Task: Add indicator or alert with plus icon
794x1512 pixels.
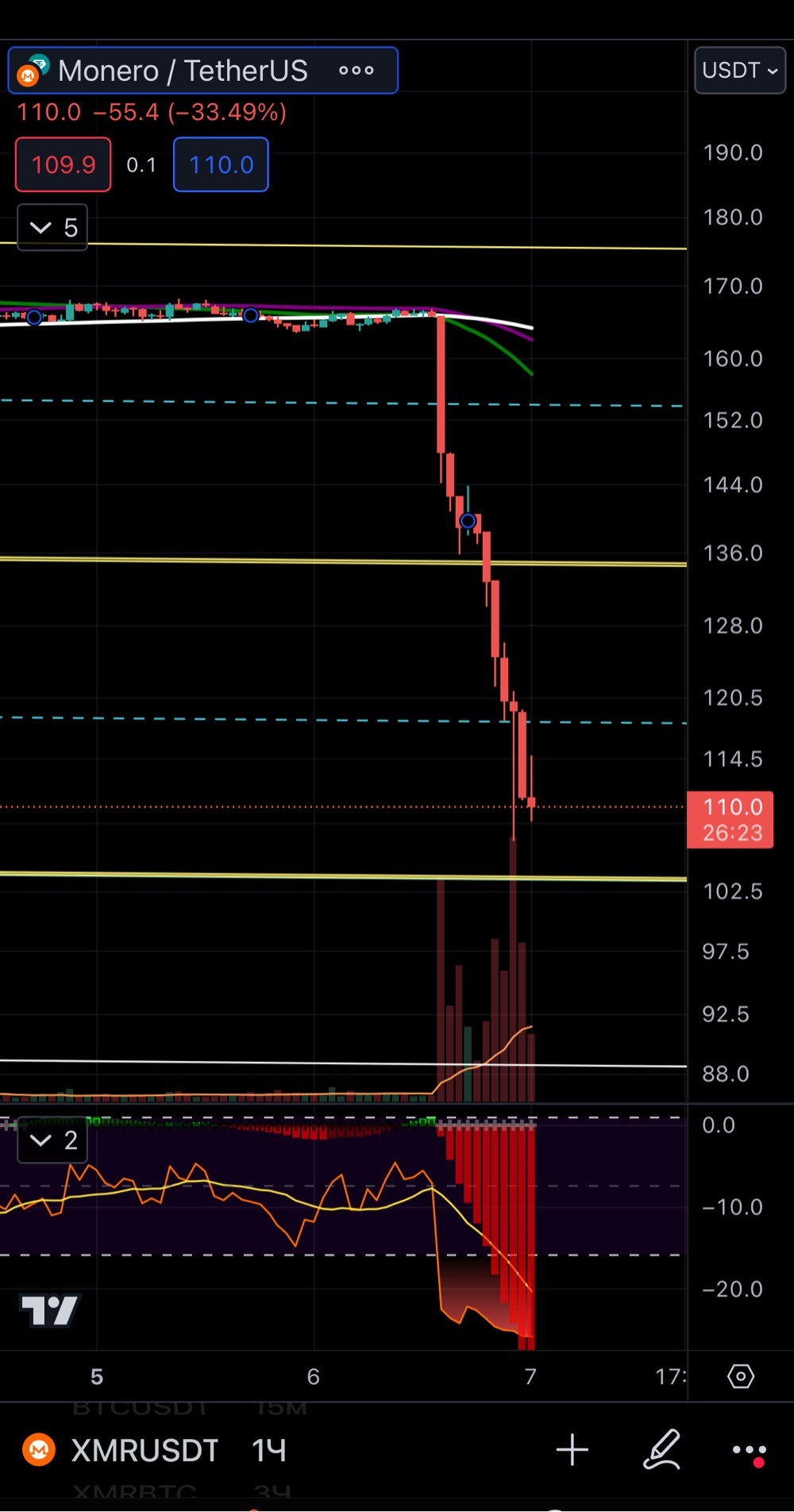Action: pos(572,1451)
